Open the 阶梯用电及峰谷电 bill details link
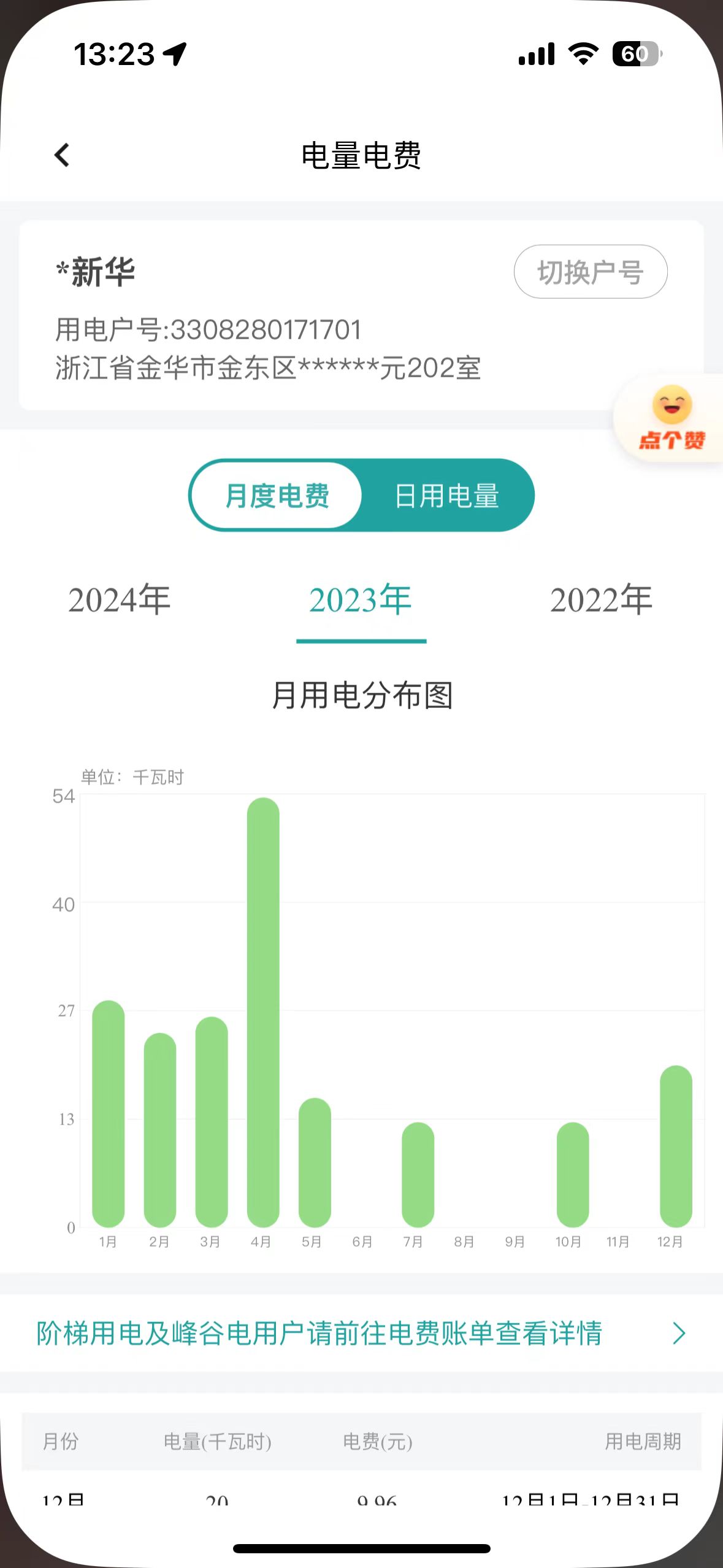The height and width of the screenshot is (1568, 723). pos(361,1334)
